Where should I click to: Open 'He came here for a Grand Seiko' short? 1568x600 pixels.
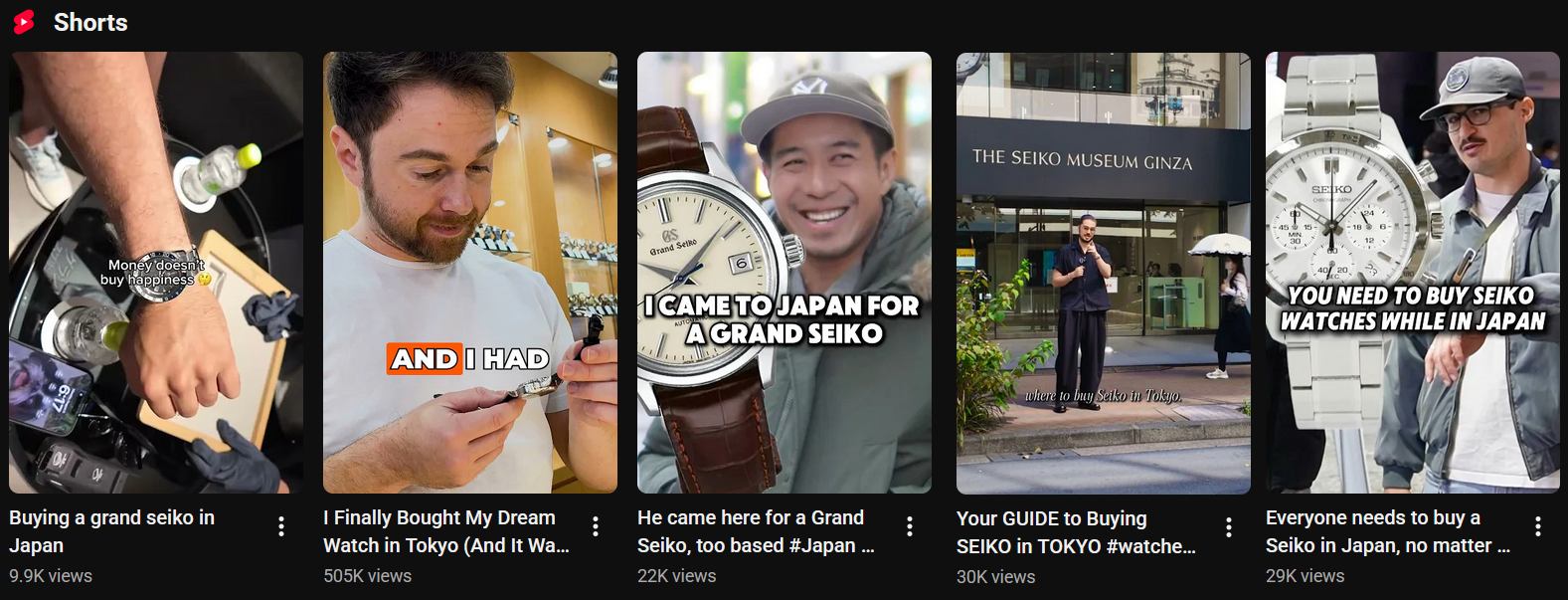pyautogui.click(x=784, y=273)
